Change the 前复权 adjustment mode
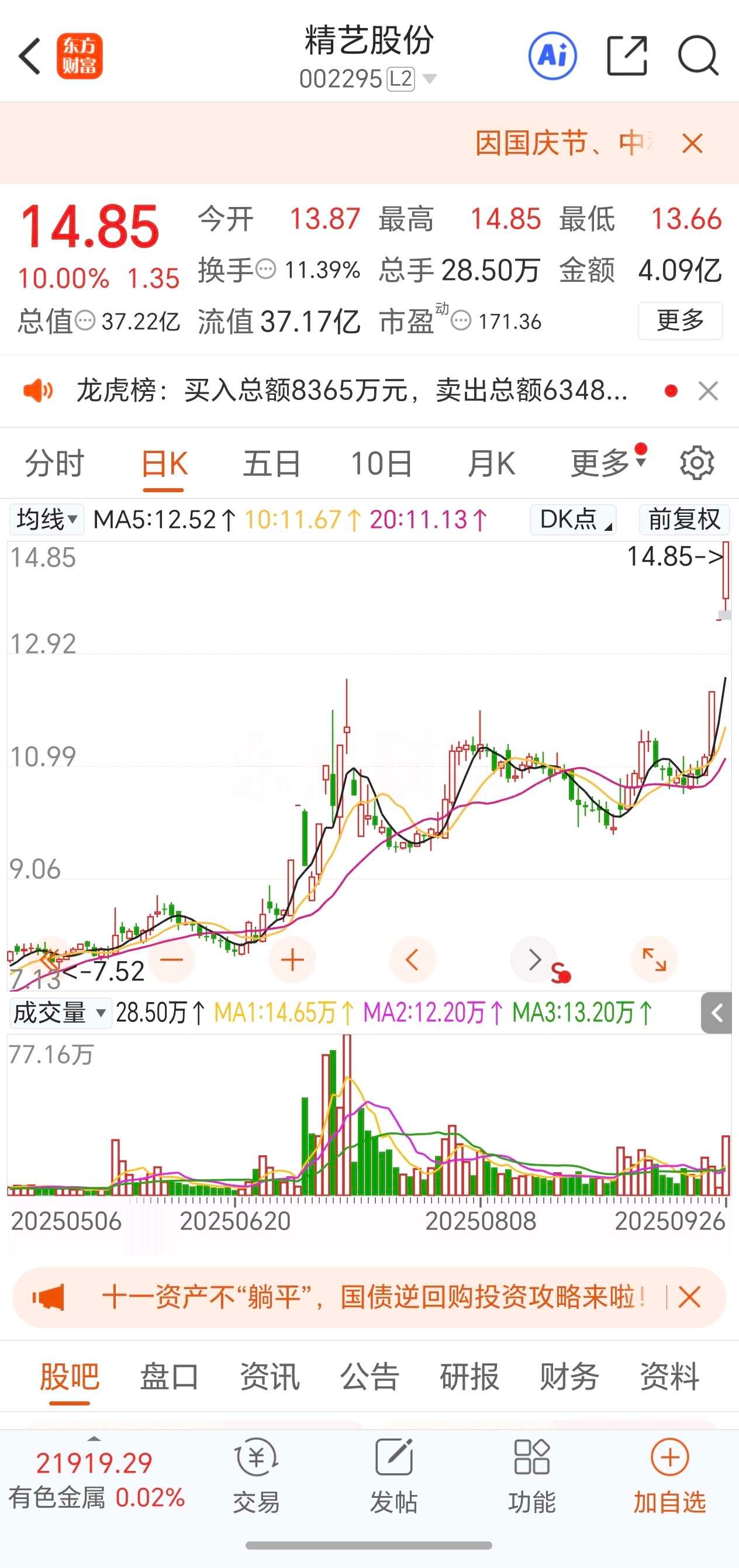739x1568 pixels. tap(683, 519)
